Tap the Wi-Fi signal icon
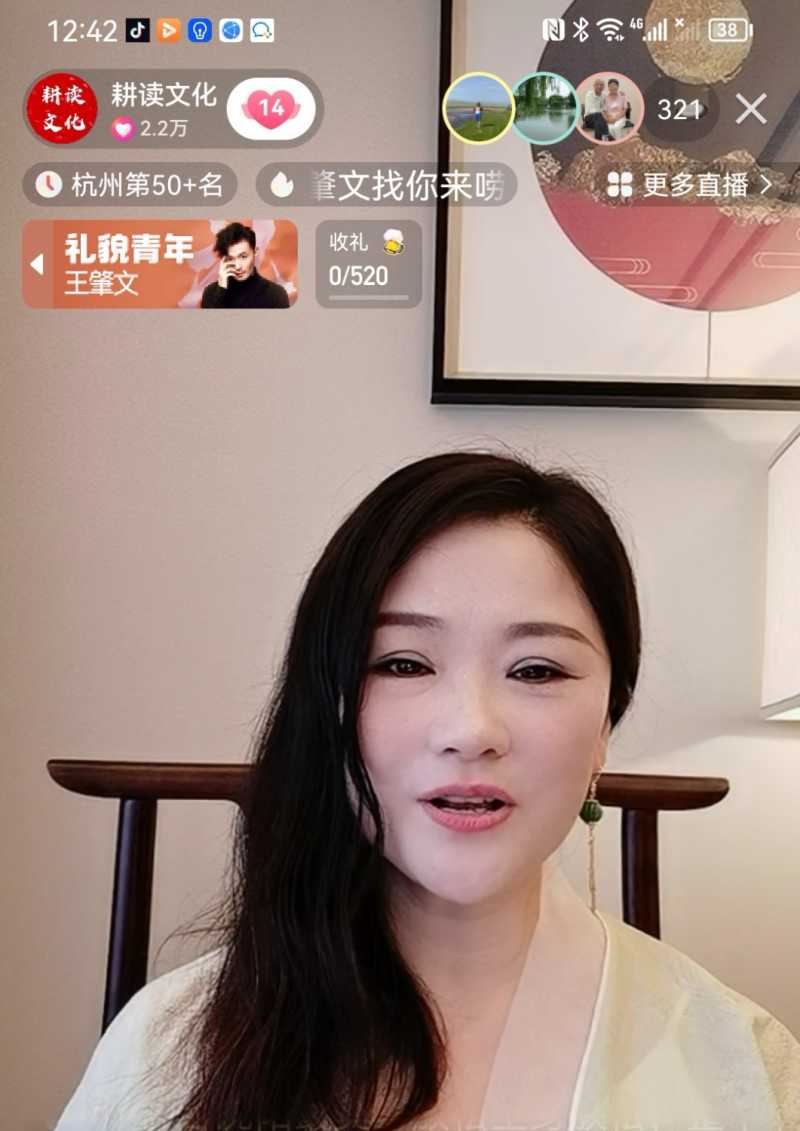 click(x=611, y=30)
